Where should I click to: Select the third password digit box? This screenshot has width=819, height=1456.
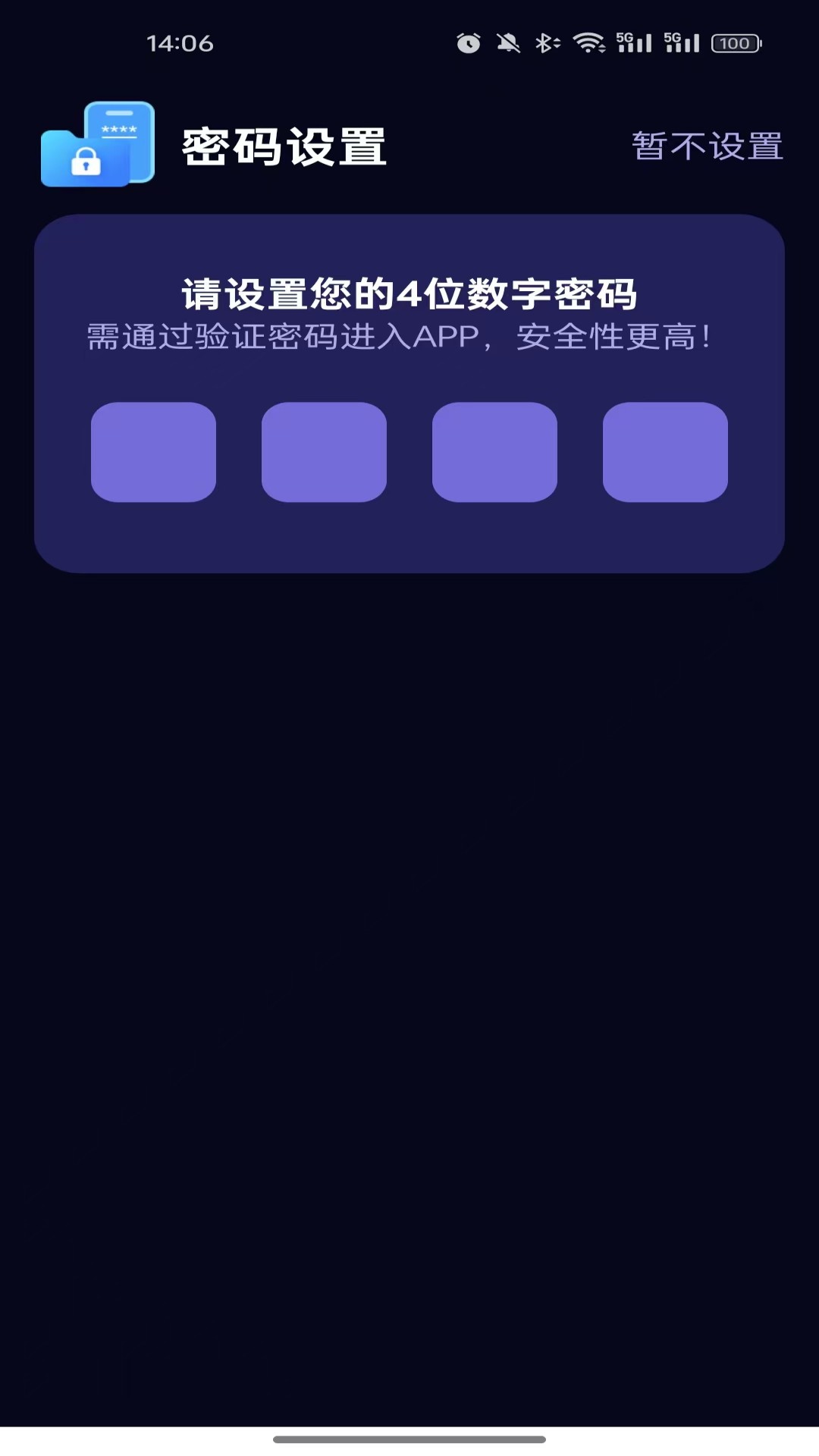[494, 453]
